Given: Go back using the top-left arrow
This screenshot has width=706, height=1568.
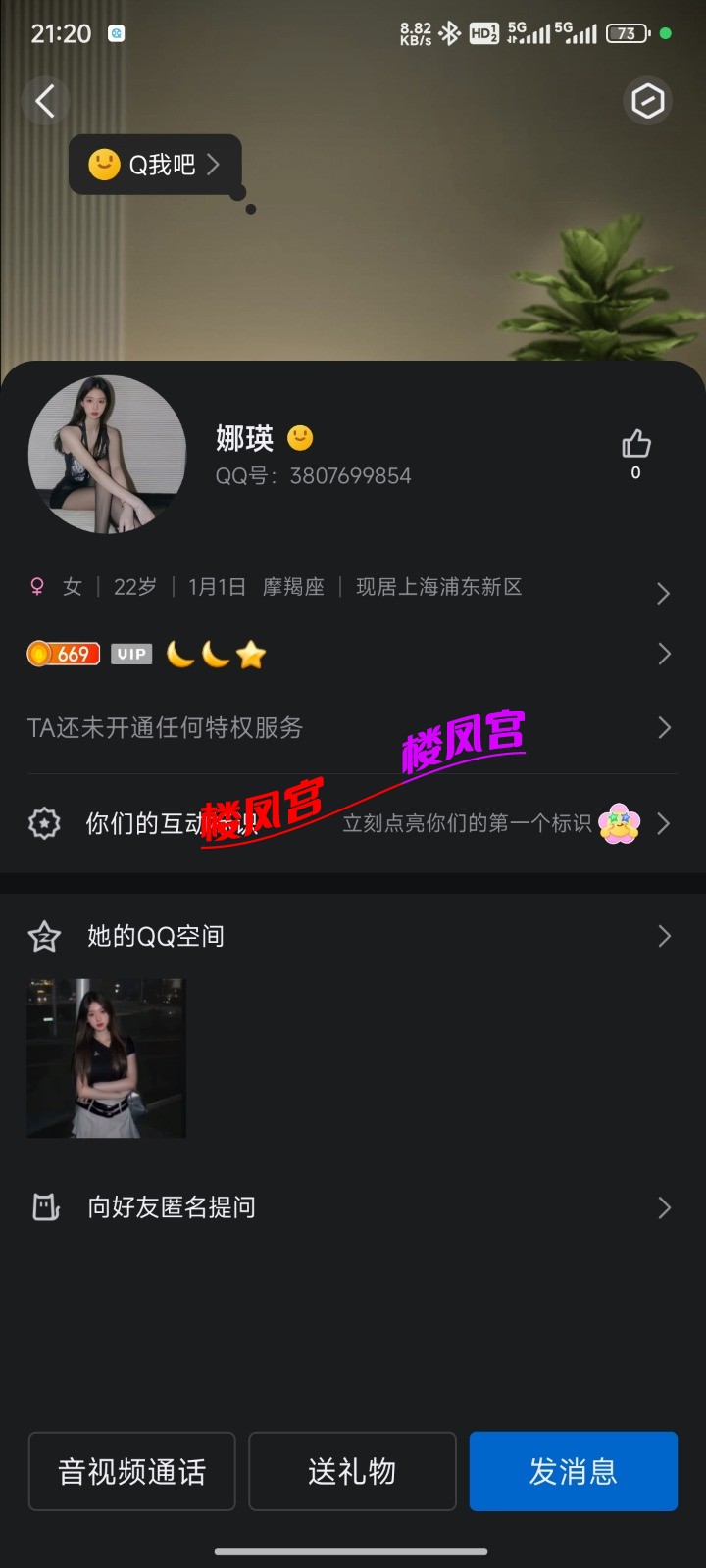Looking at the screenshot, I should pyautogui.click(x=45, y=101).
